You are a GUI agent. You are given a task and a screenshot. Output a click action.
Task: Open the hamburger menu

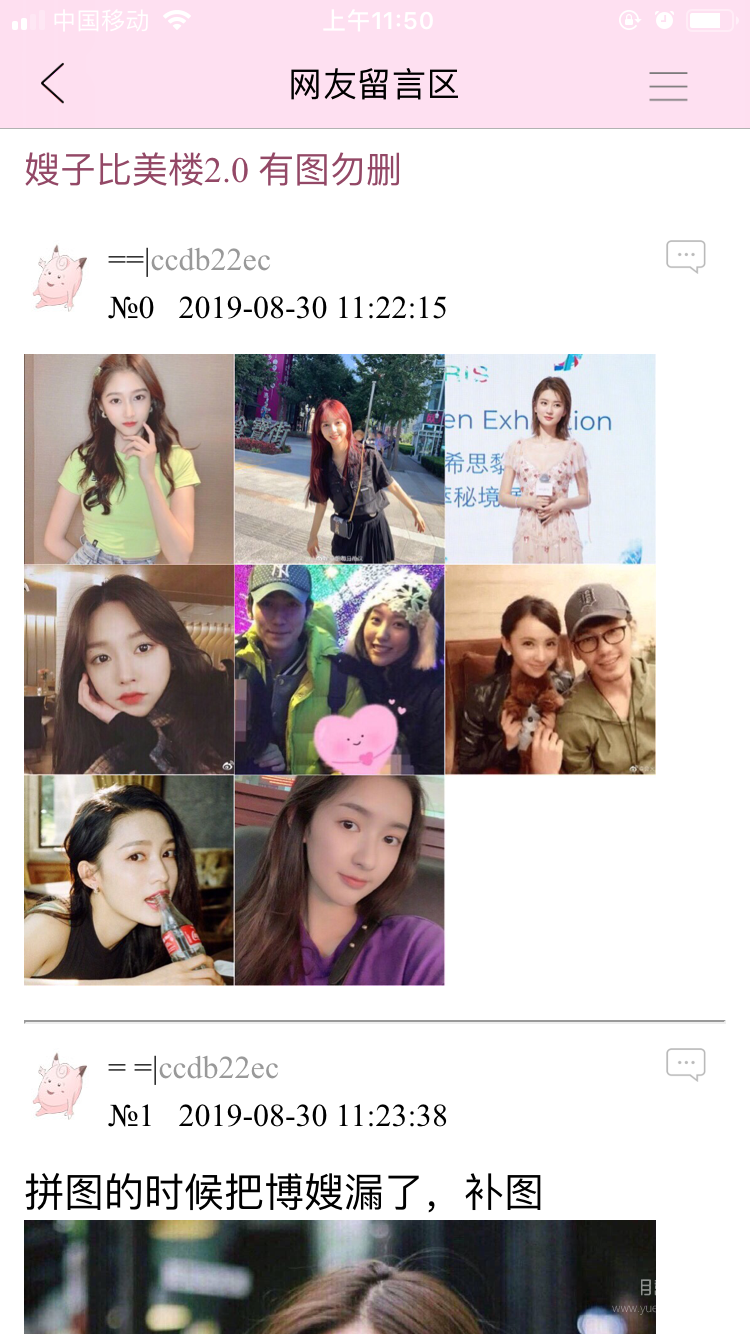[x=668, y=86]
